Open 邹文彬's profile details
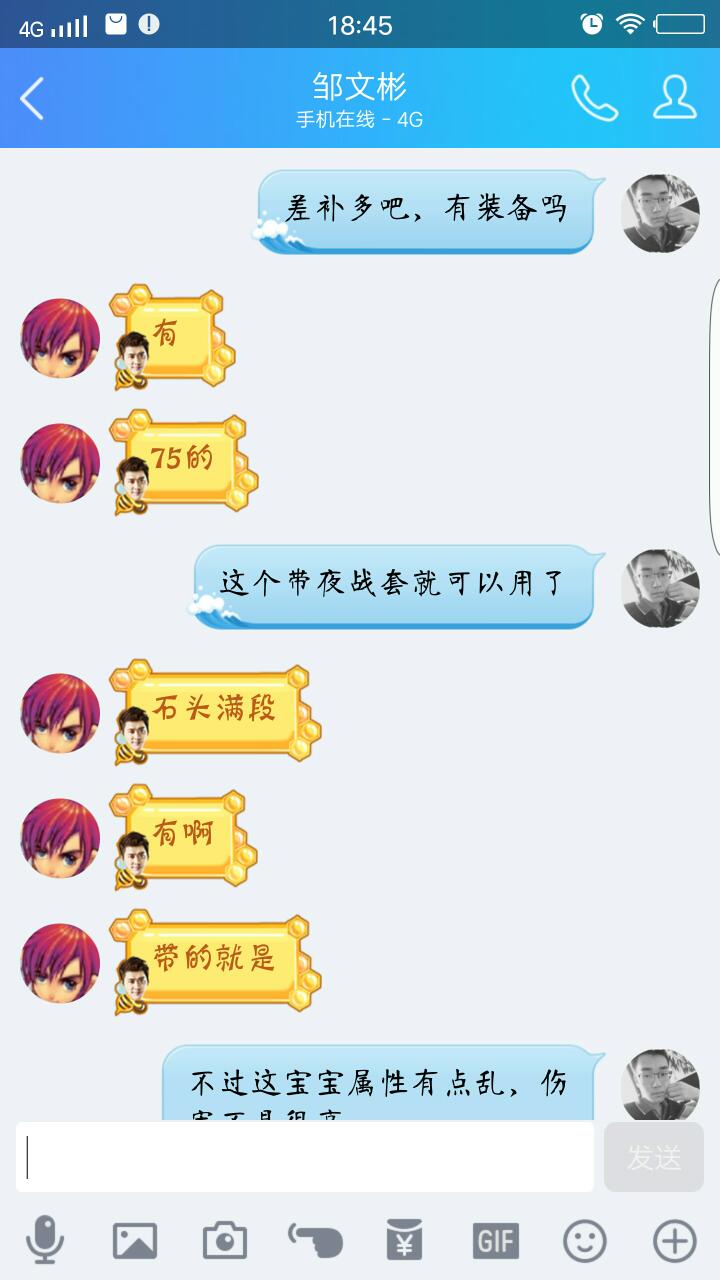The height and width of the screenshot is (1280, 720). (675, 98)
